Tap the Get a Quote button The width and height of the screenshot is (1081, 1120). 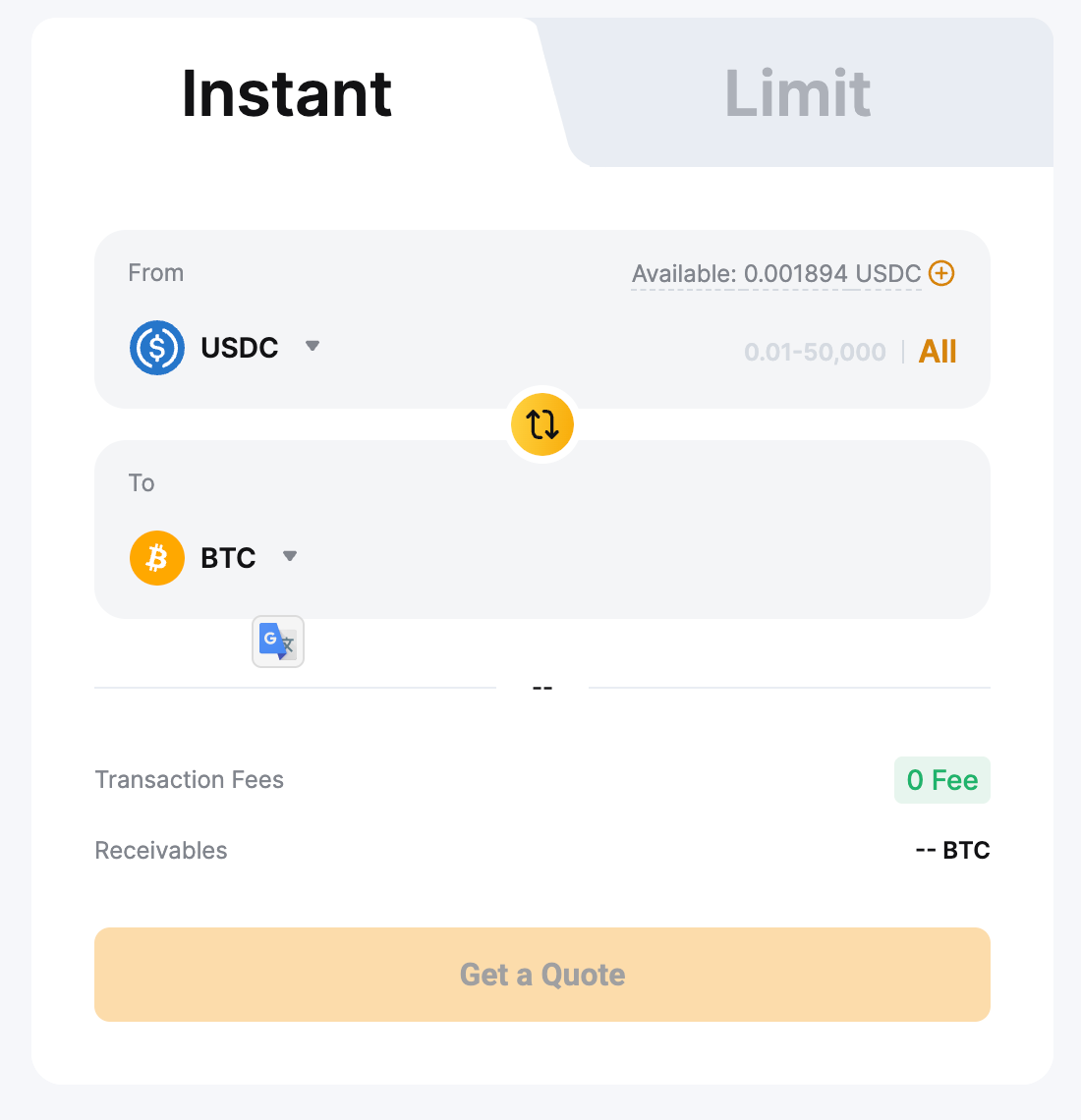(x=542, y=975)
